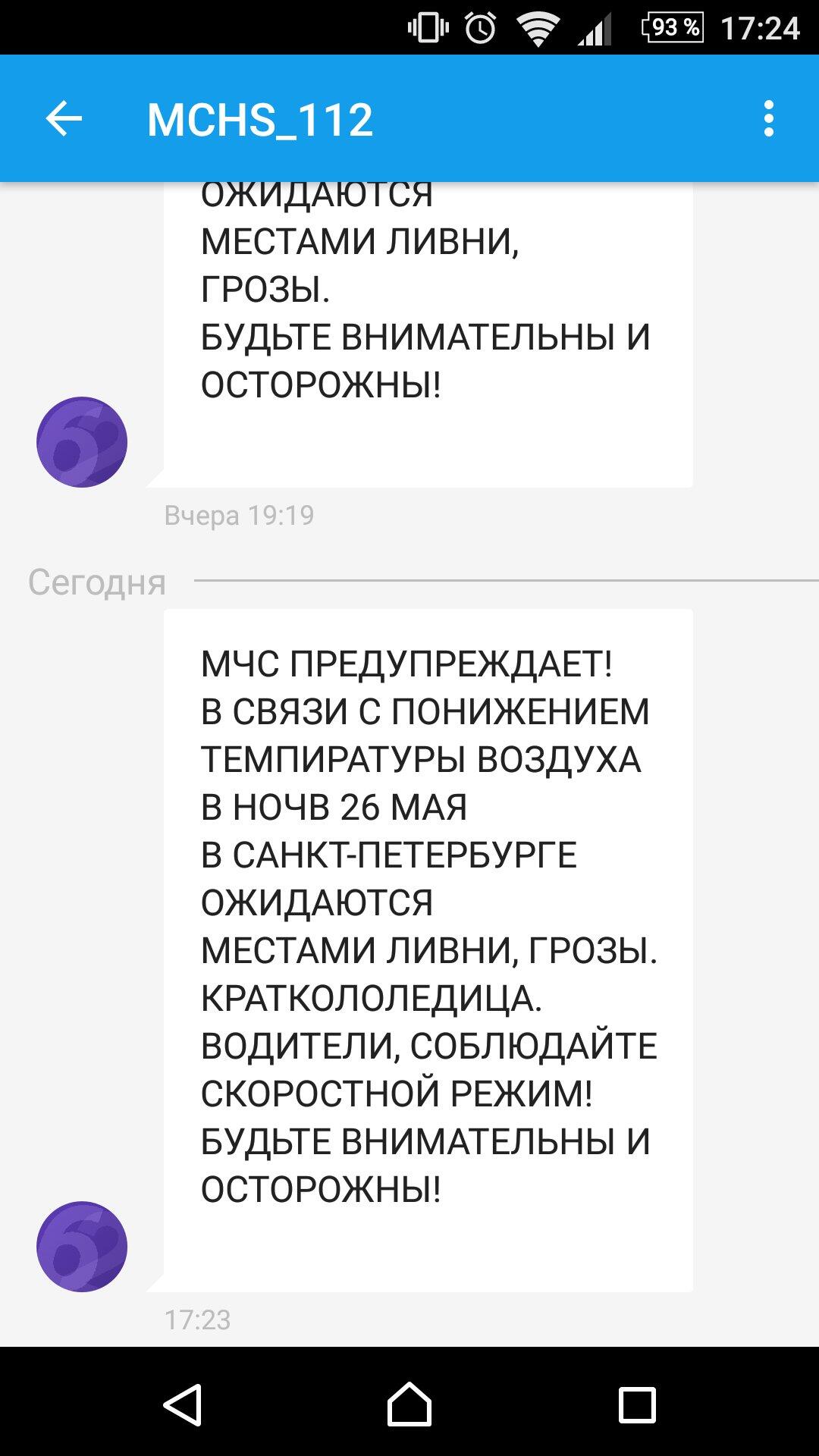Open recent apps
Screen dimensions: 819x1456
(x=636, y=1405)
